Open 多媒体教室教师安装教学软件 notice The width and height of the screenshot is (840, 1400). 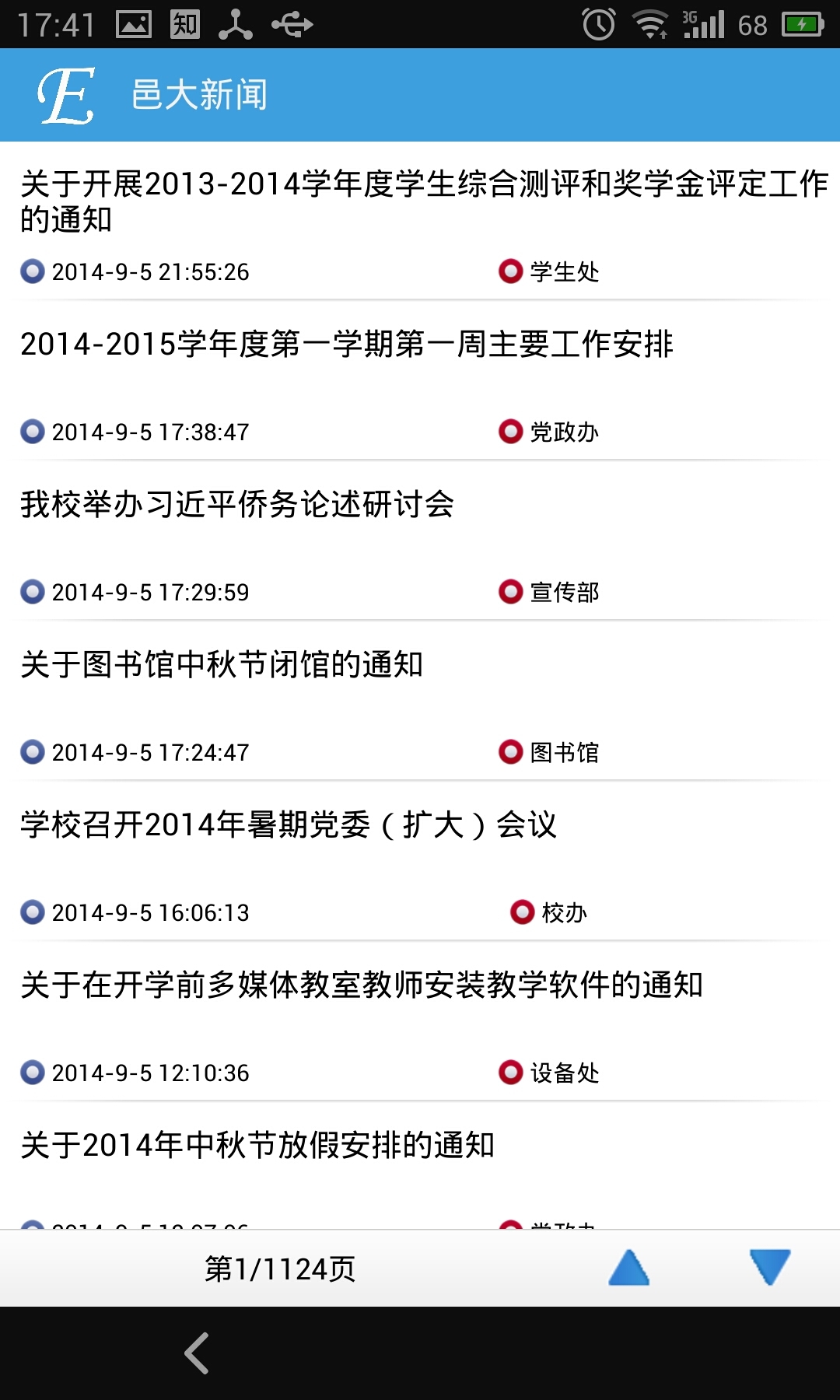point(420,1021)
